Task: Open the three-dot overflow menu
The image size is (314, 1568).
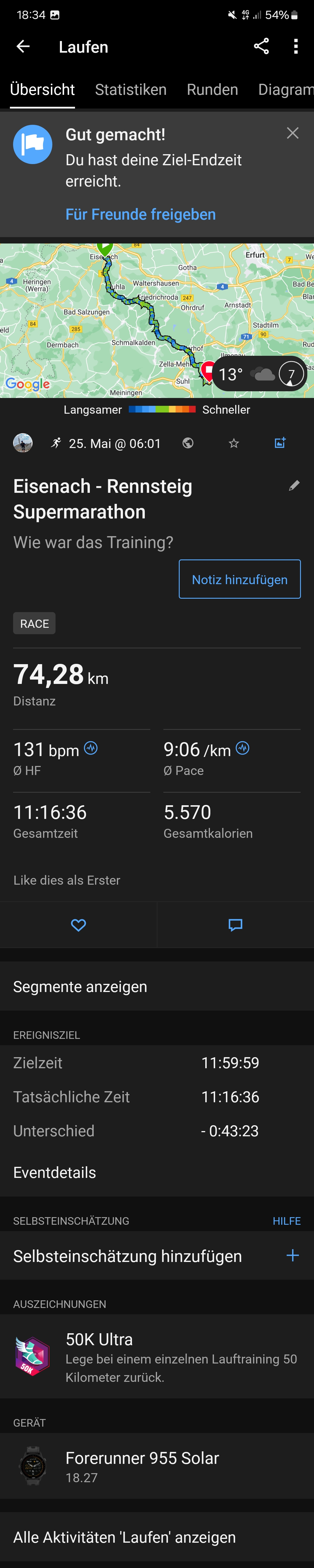Action: [x=296, y=47]
